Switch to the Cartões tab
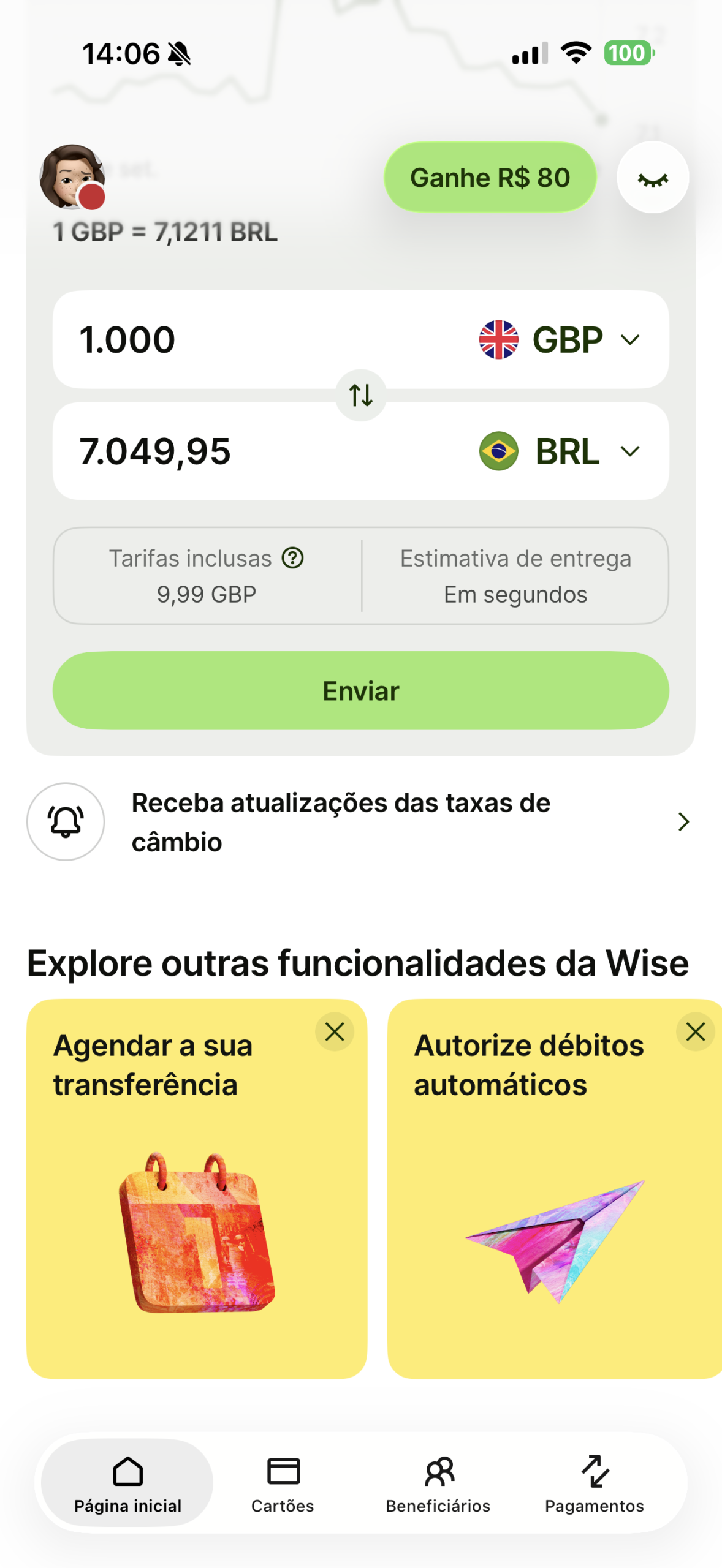Image resolution: width=722 pixels, height=1568 pixels. coord(283,1483)
